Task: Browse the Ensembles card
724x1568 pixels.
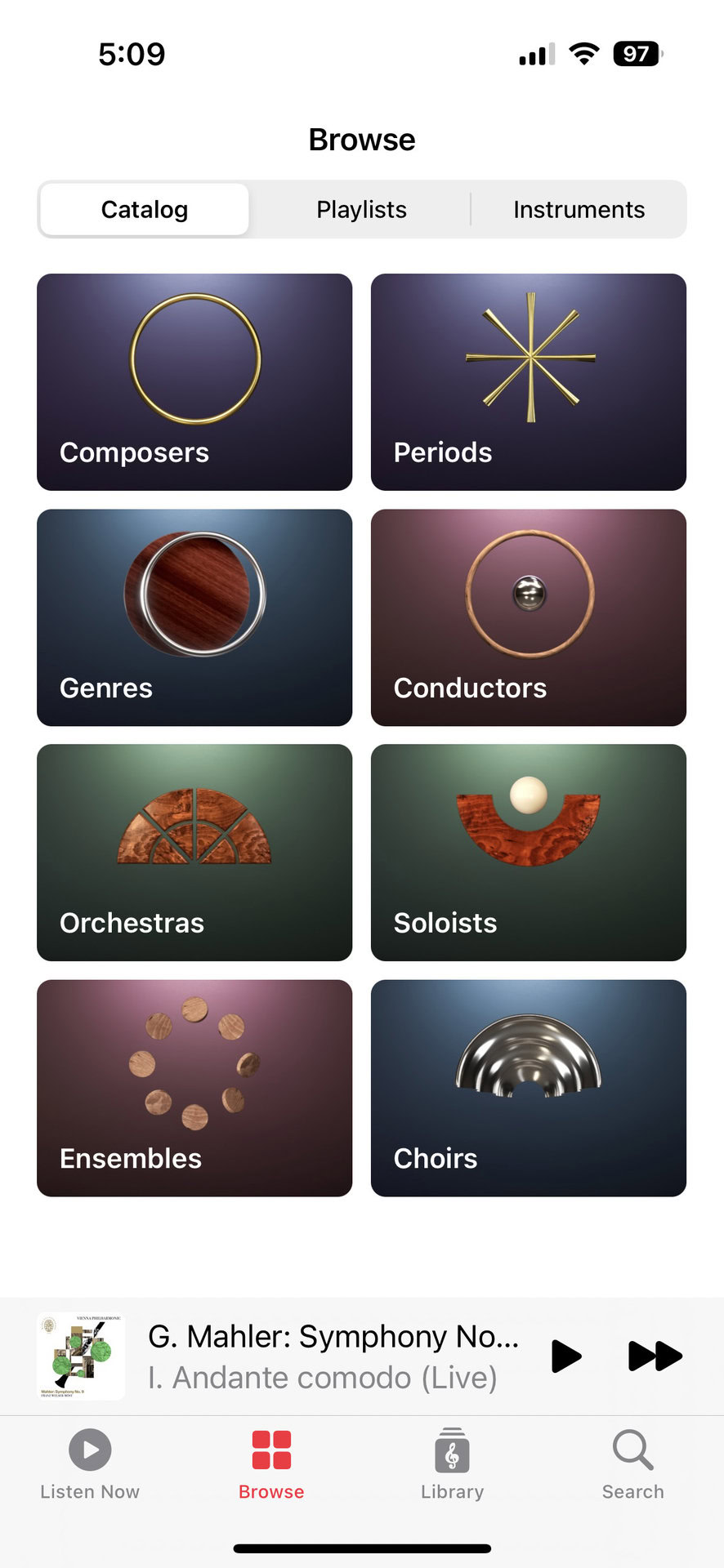Action: coord(194,1088)
